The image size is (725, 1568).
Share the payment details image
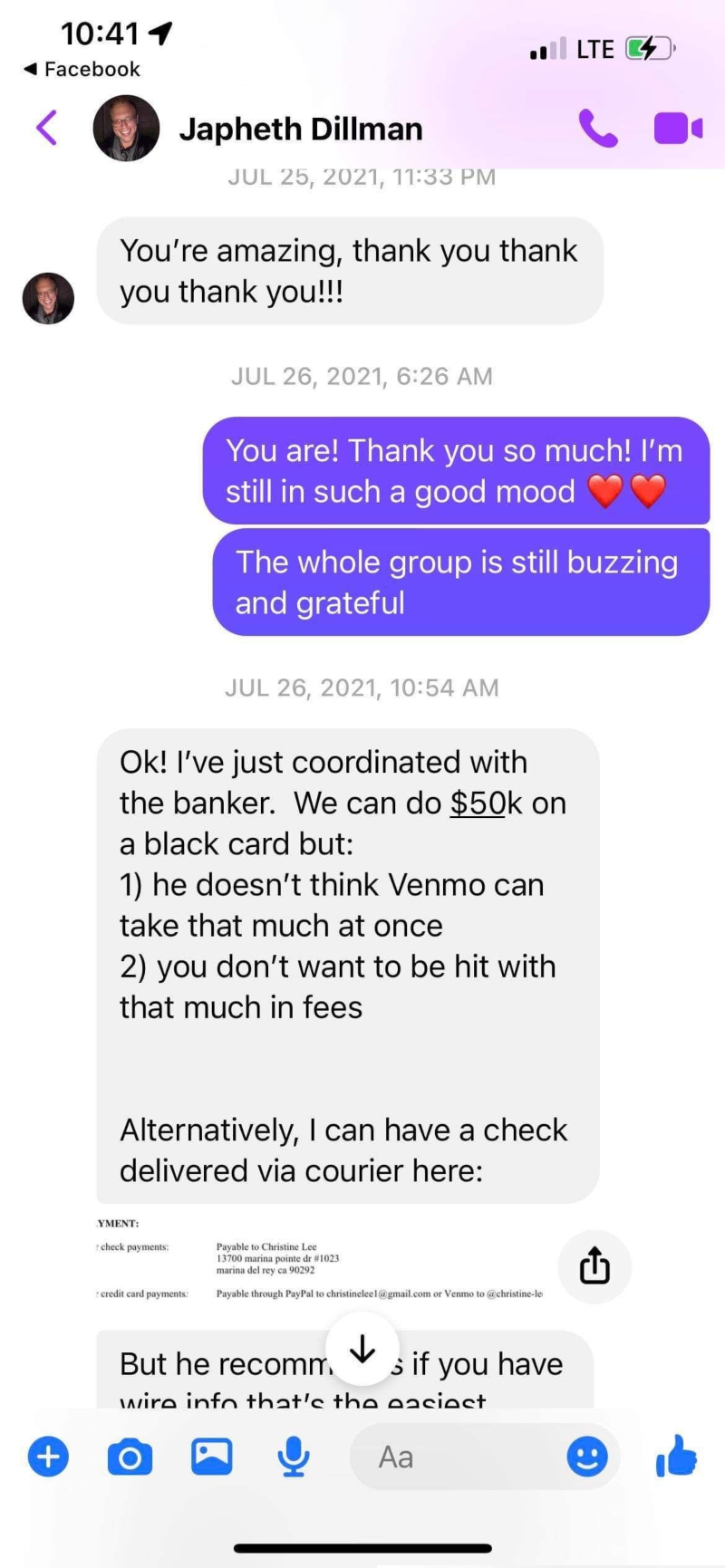point(594,1265)
